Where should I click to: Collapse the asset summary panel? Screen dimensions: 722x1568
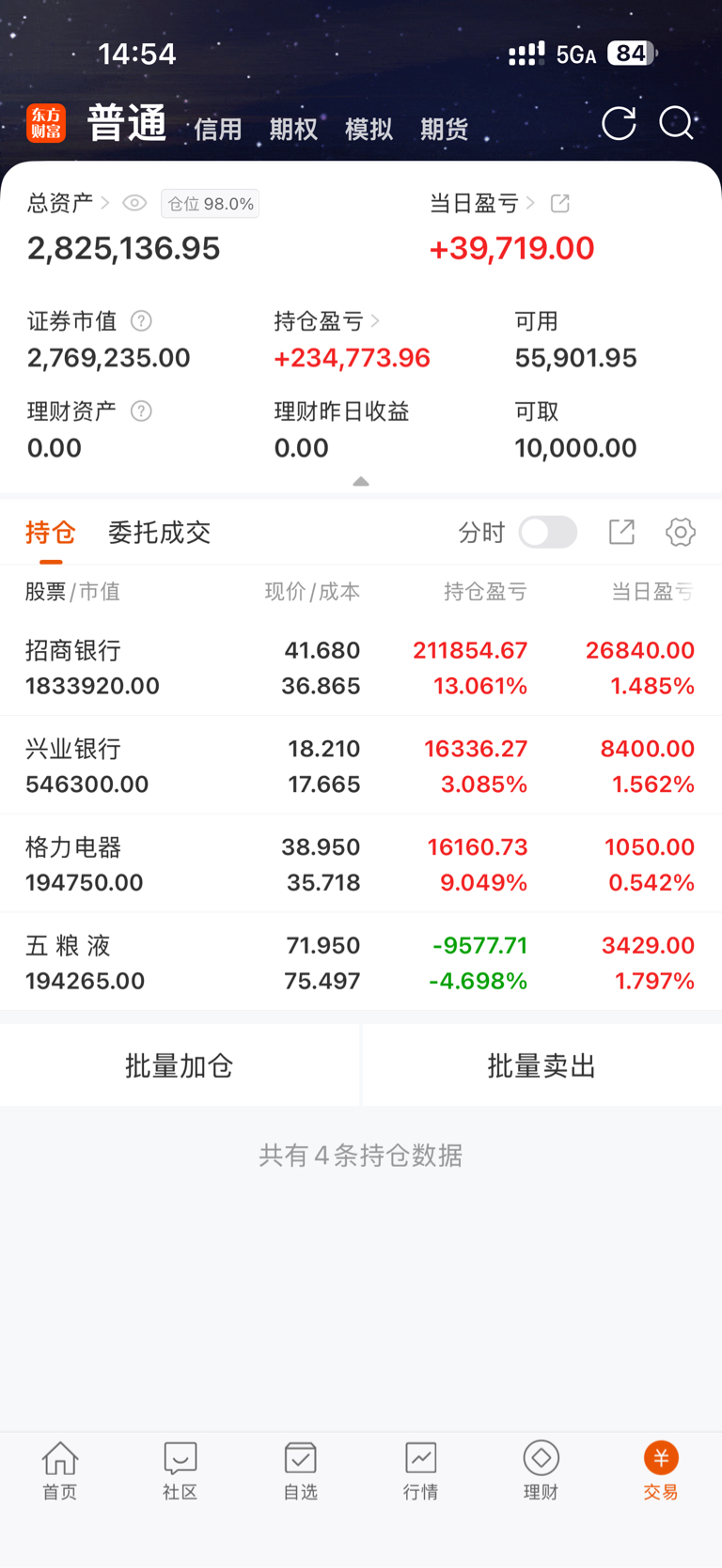(x=361, y=481)
